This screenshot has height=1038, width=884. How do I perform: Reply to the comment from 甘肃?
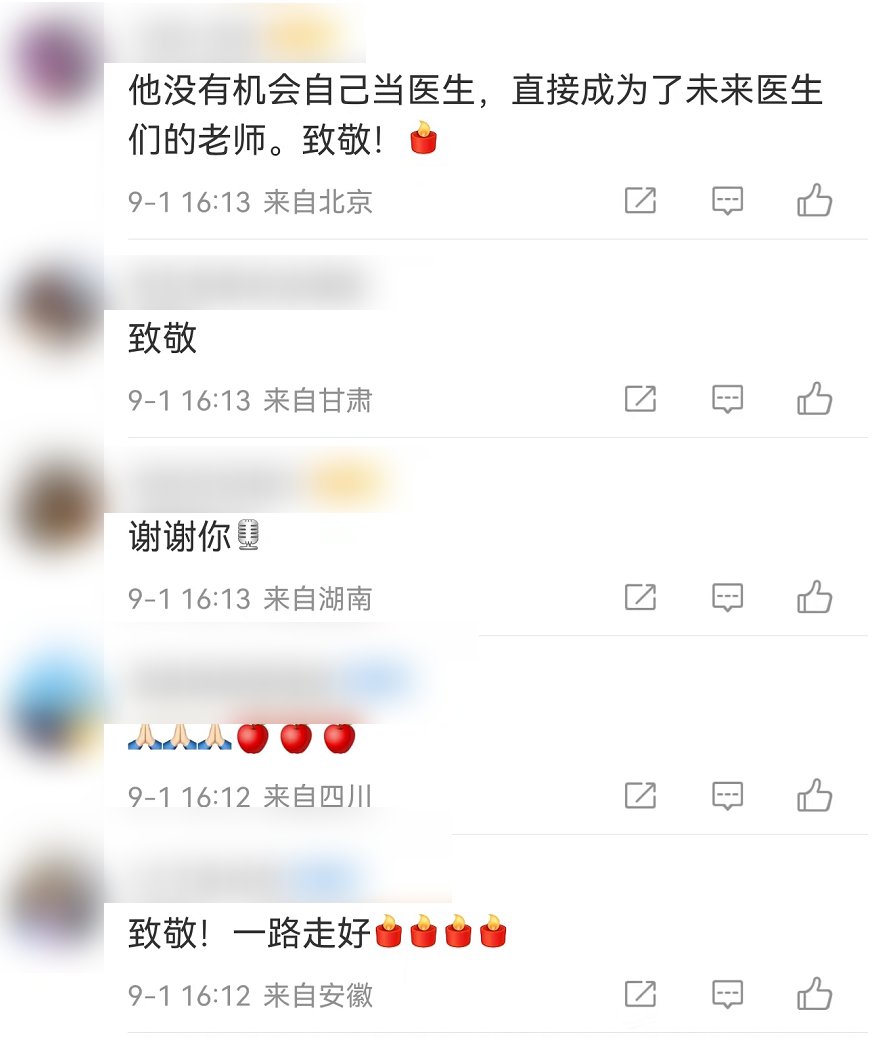pyautogui.click(x=727, y=399)
